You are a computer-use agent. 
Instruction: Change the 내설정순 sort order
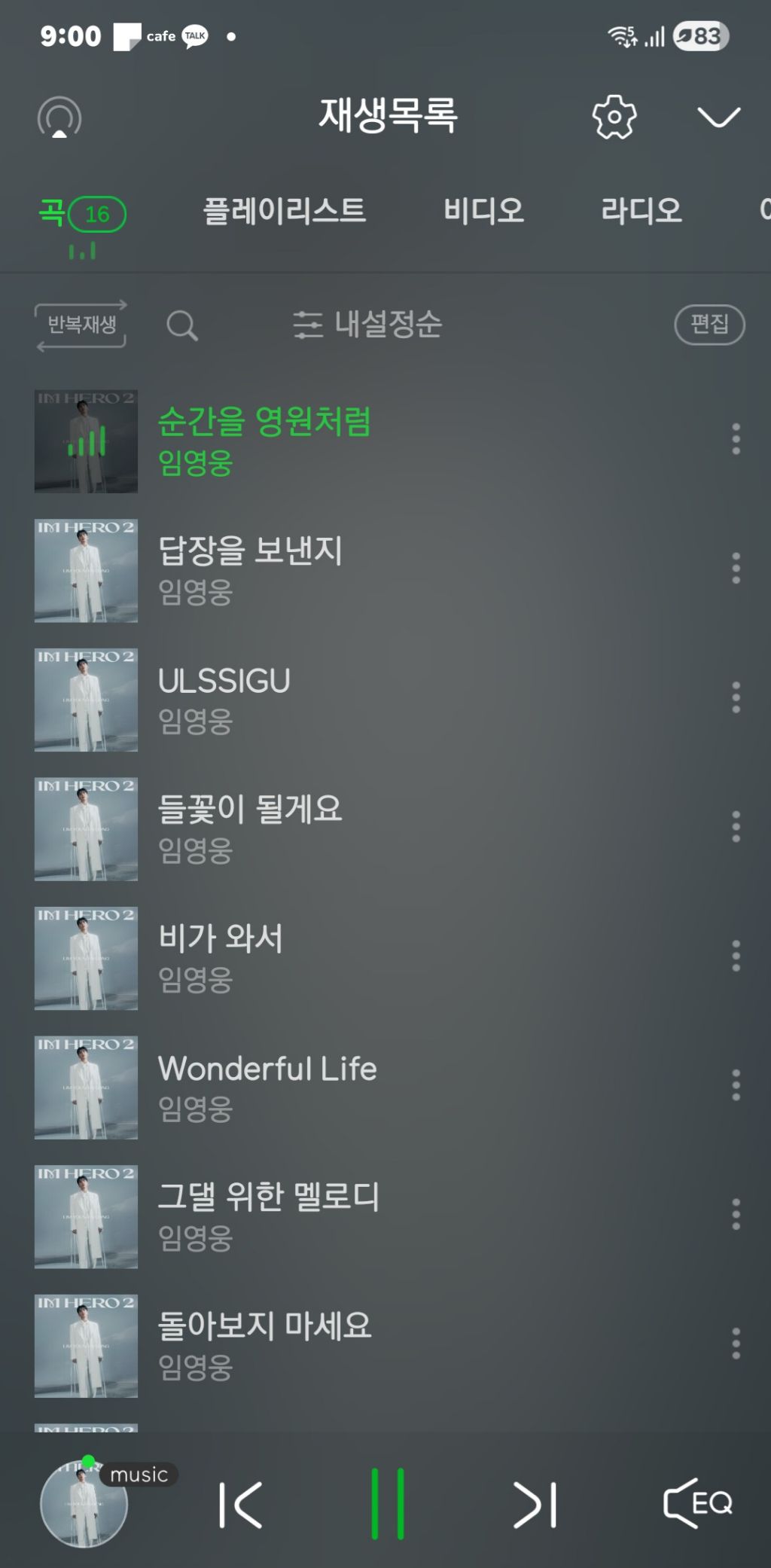tap(367, 325)
